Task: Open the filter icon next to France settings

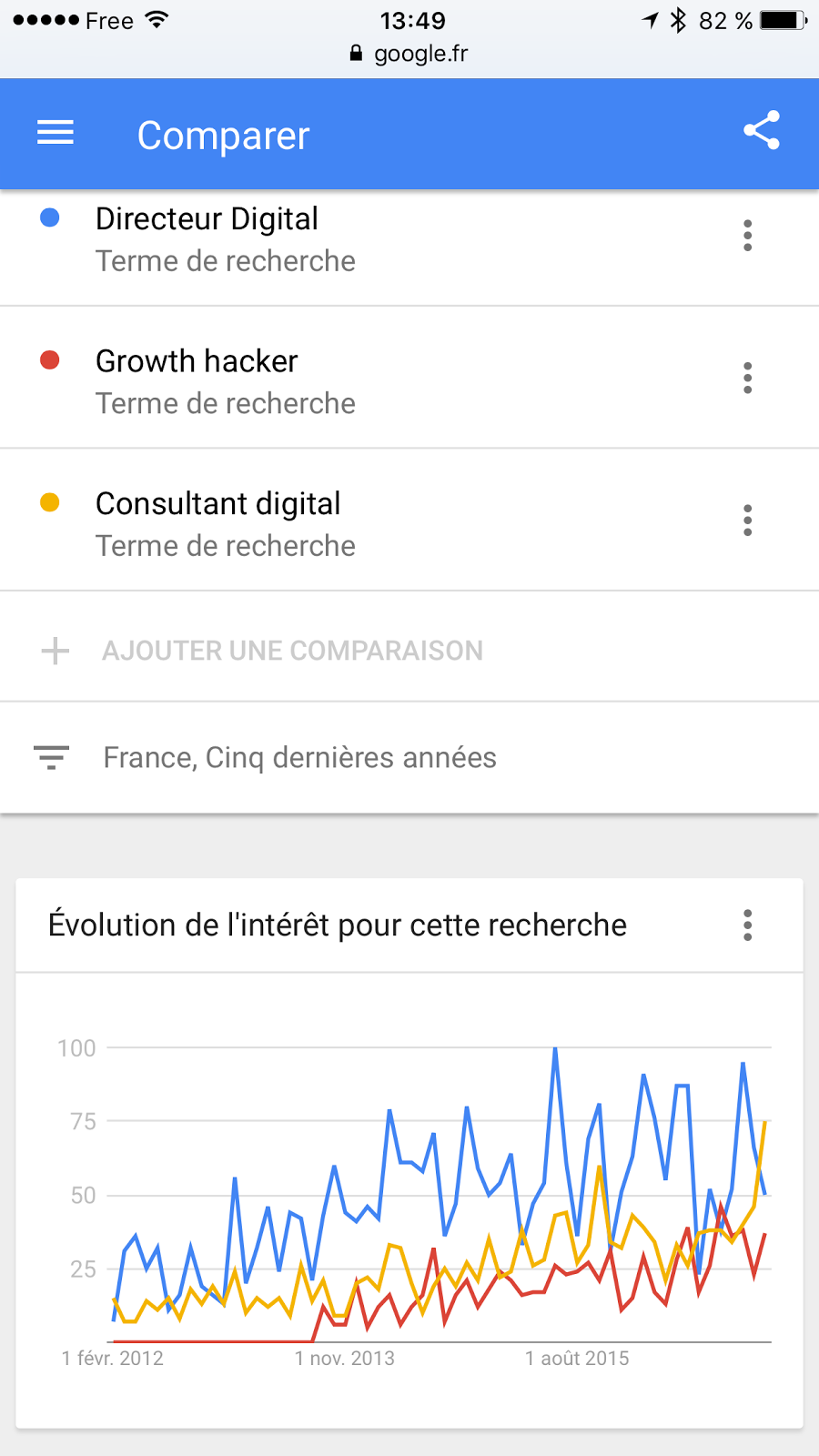Action: point(52,756)
